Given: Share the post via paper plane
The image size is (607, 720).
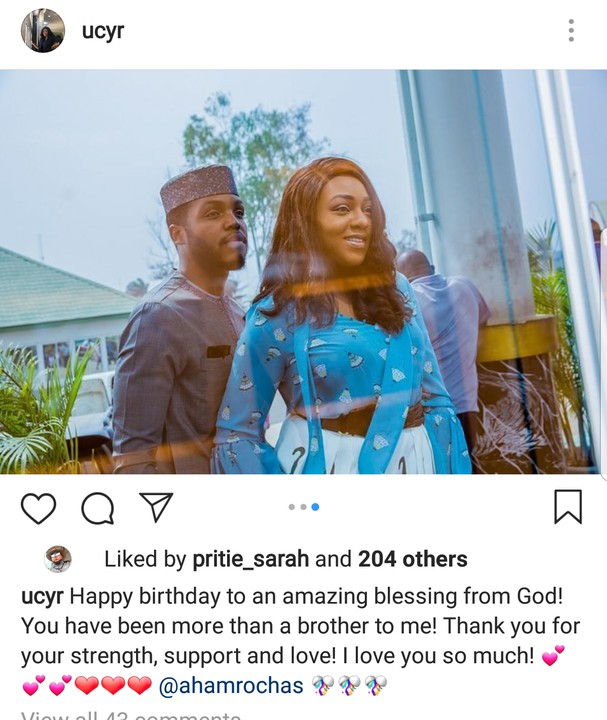Looking at the screenshot, I should 156,507.
